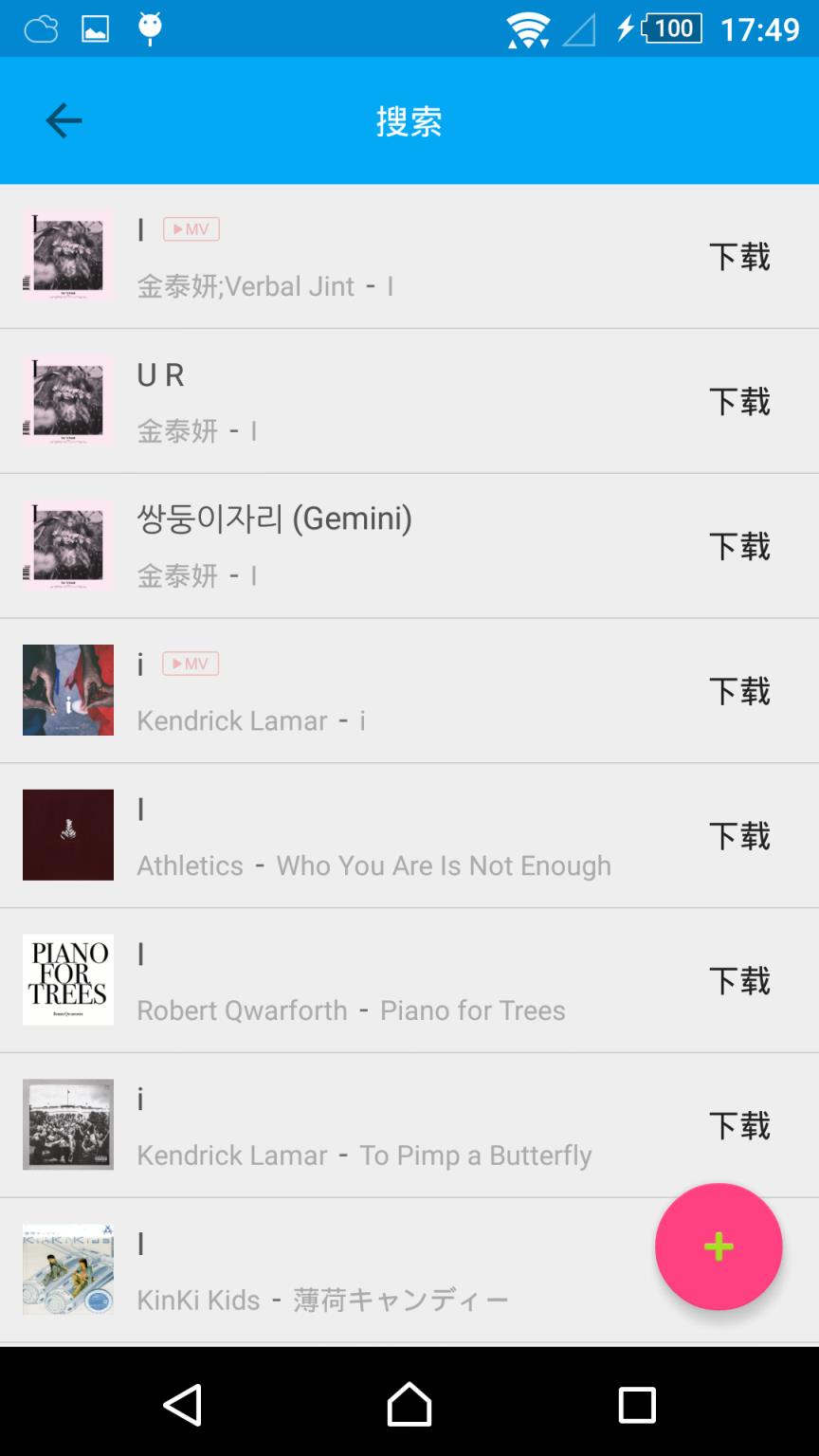
Task: Go back using the toolbar arrow
Action: coord(64,120)
